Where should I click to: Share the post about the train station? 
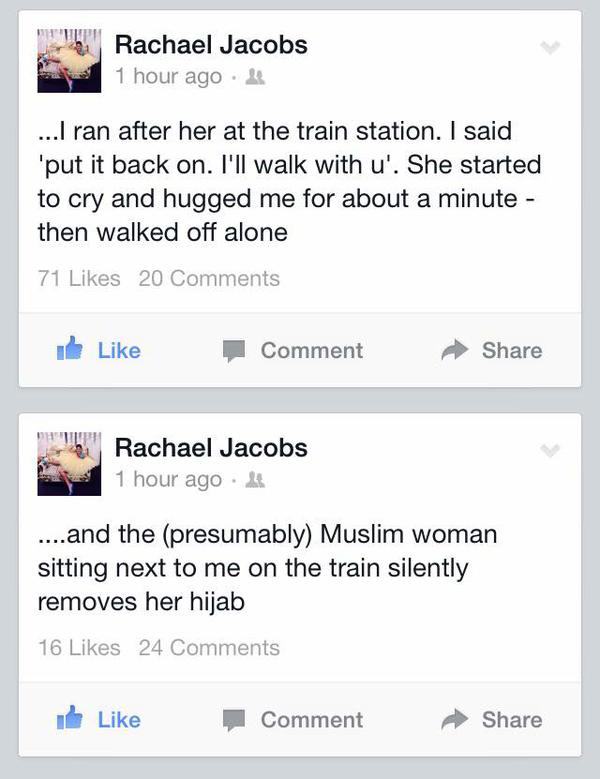(x=492, y=350)
